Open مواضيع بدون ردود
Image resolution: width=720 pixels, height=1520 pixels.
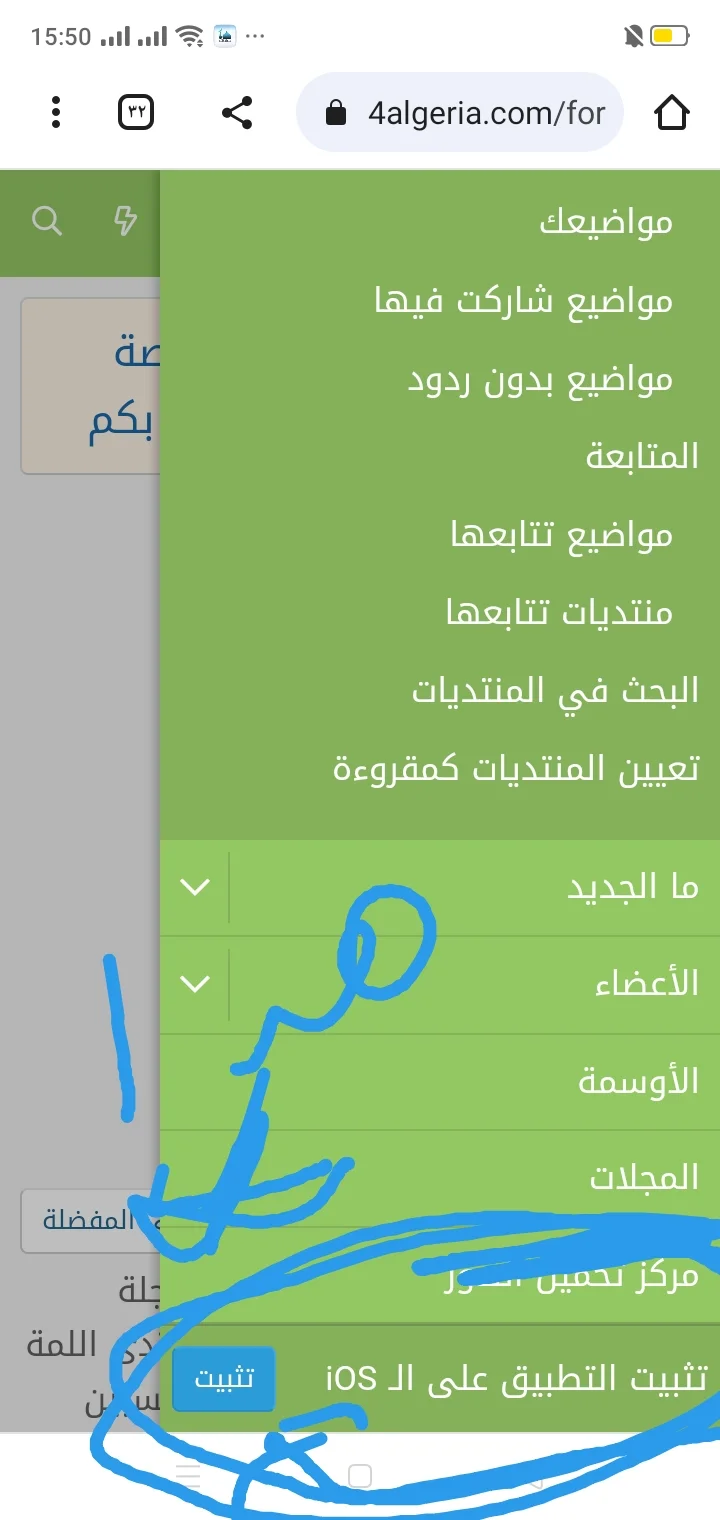540,379
